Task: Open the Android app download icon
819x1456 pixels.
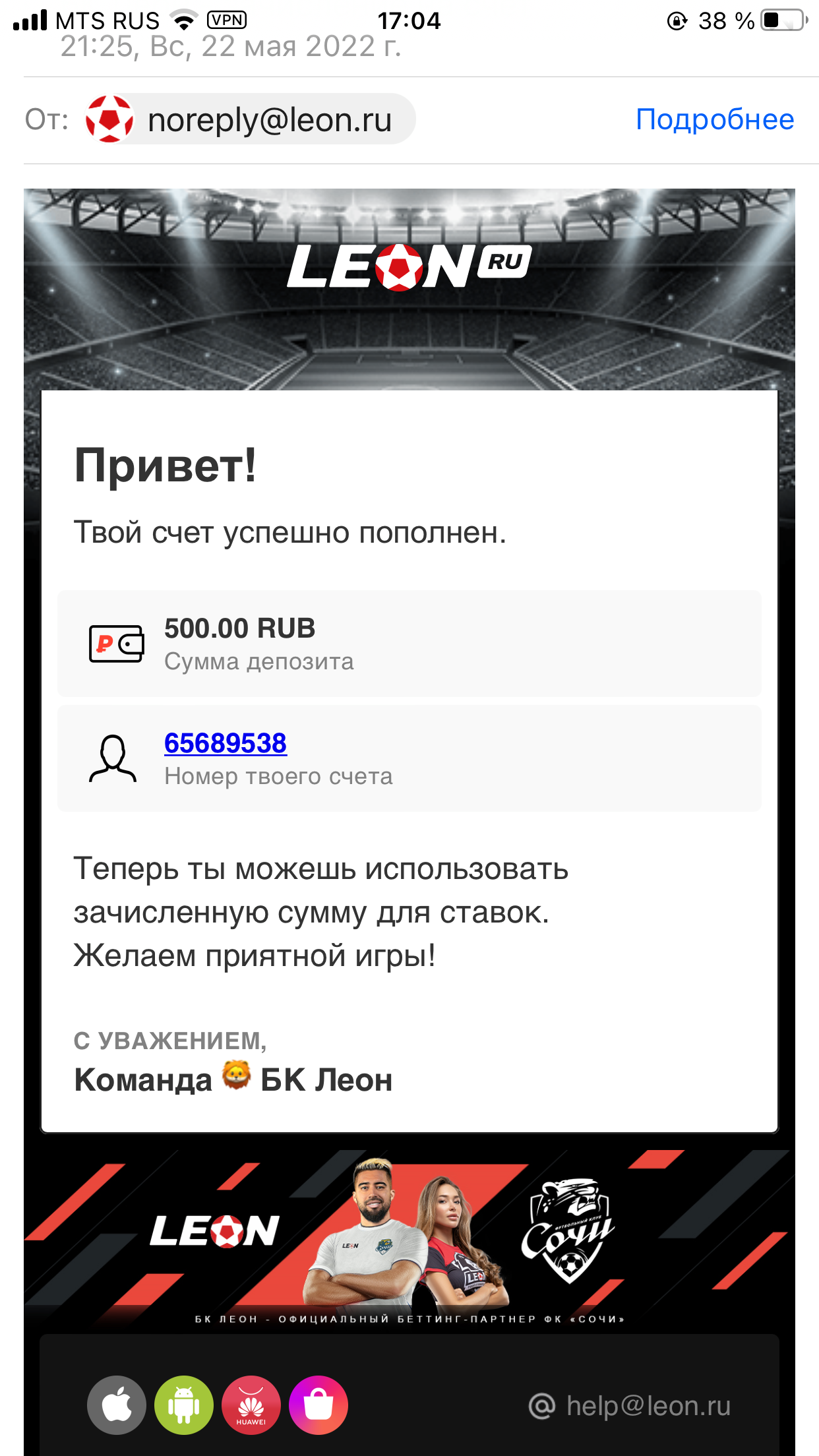Action: (x=184, y=1405)
